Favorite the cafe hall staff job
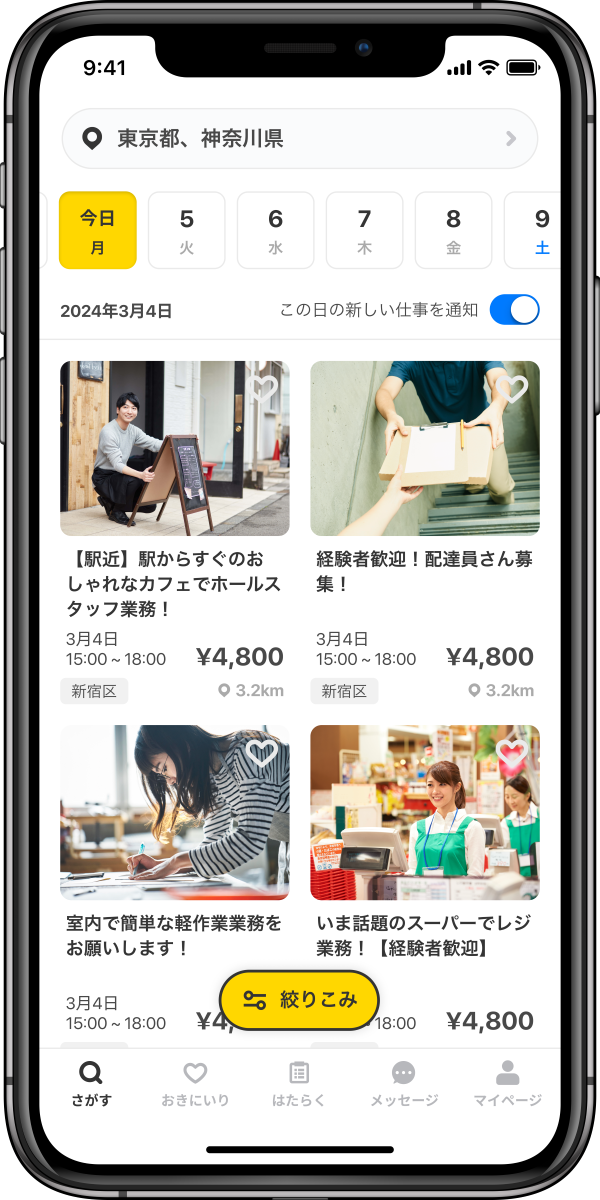600x1200 pixels. point(263,388)
